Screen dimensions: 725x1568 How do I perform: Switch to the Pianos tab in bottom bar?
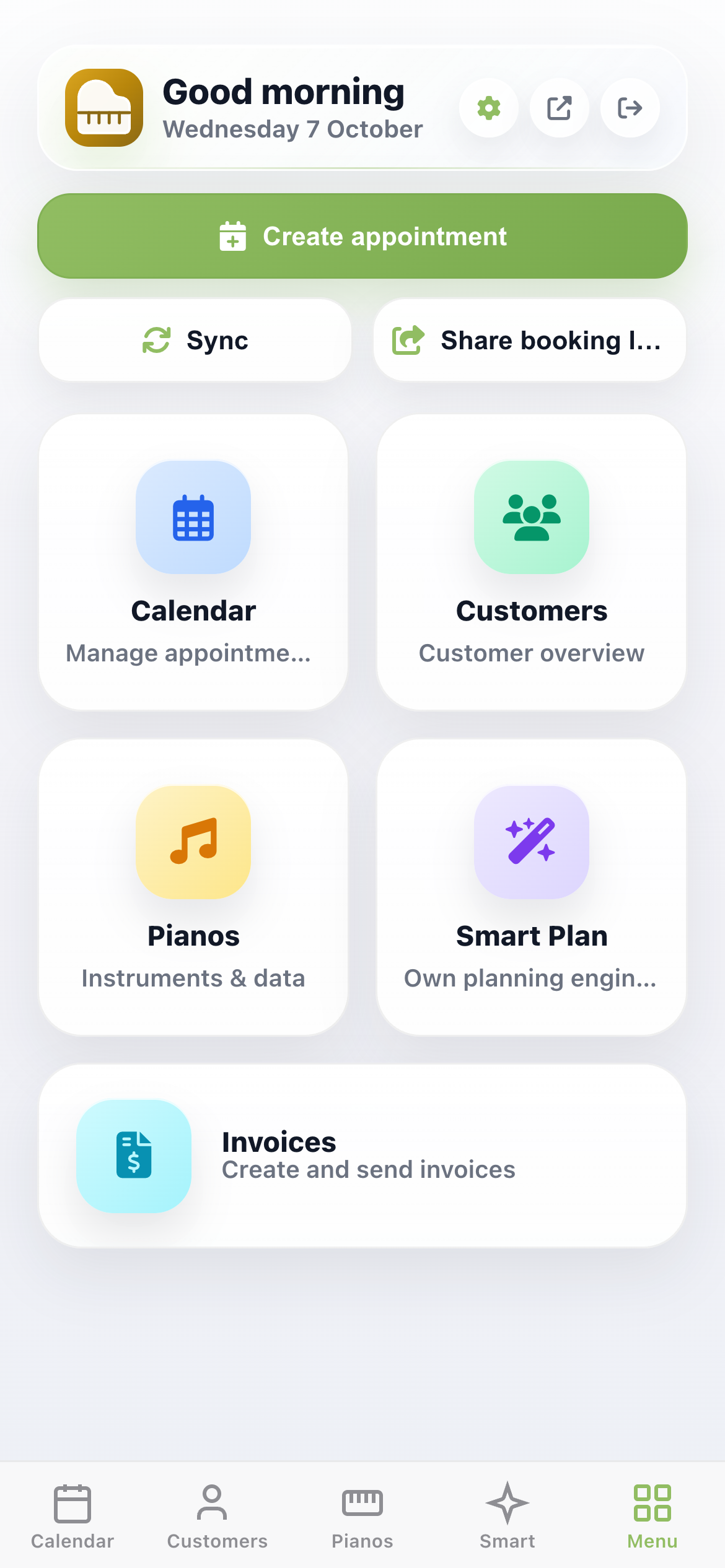[x=362, y=1515]
